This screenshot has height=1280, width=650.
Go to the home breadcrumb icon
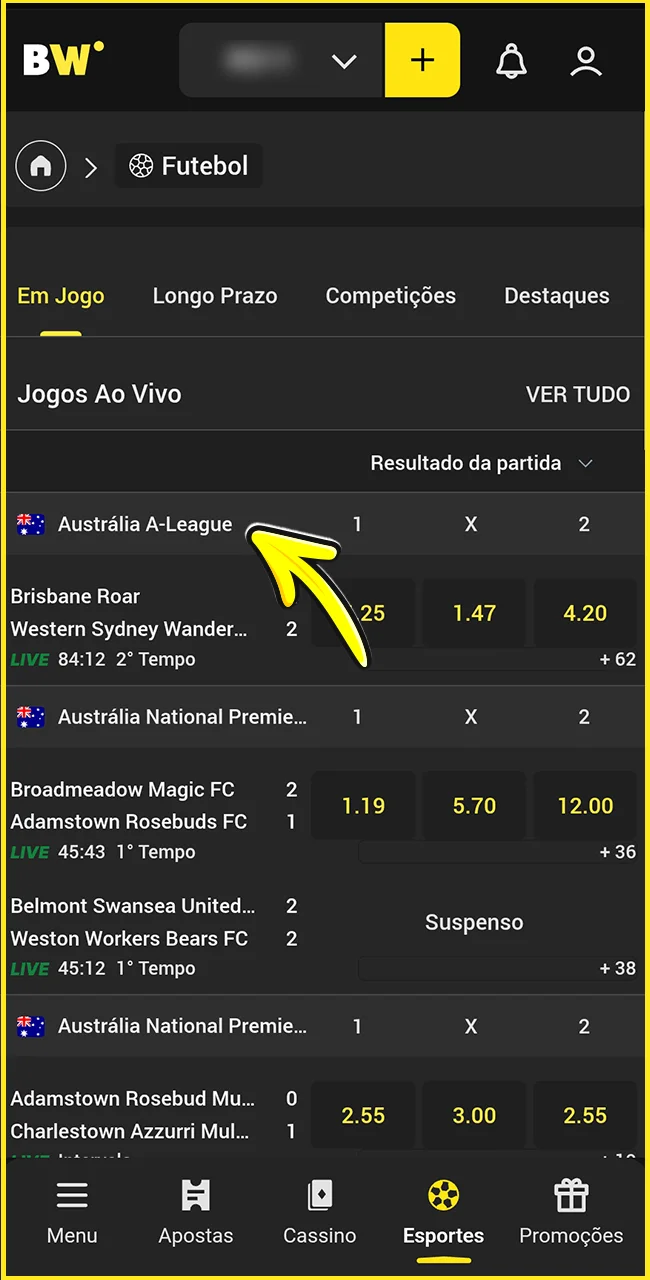pos(41,166)
